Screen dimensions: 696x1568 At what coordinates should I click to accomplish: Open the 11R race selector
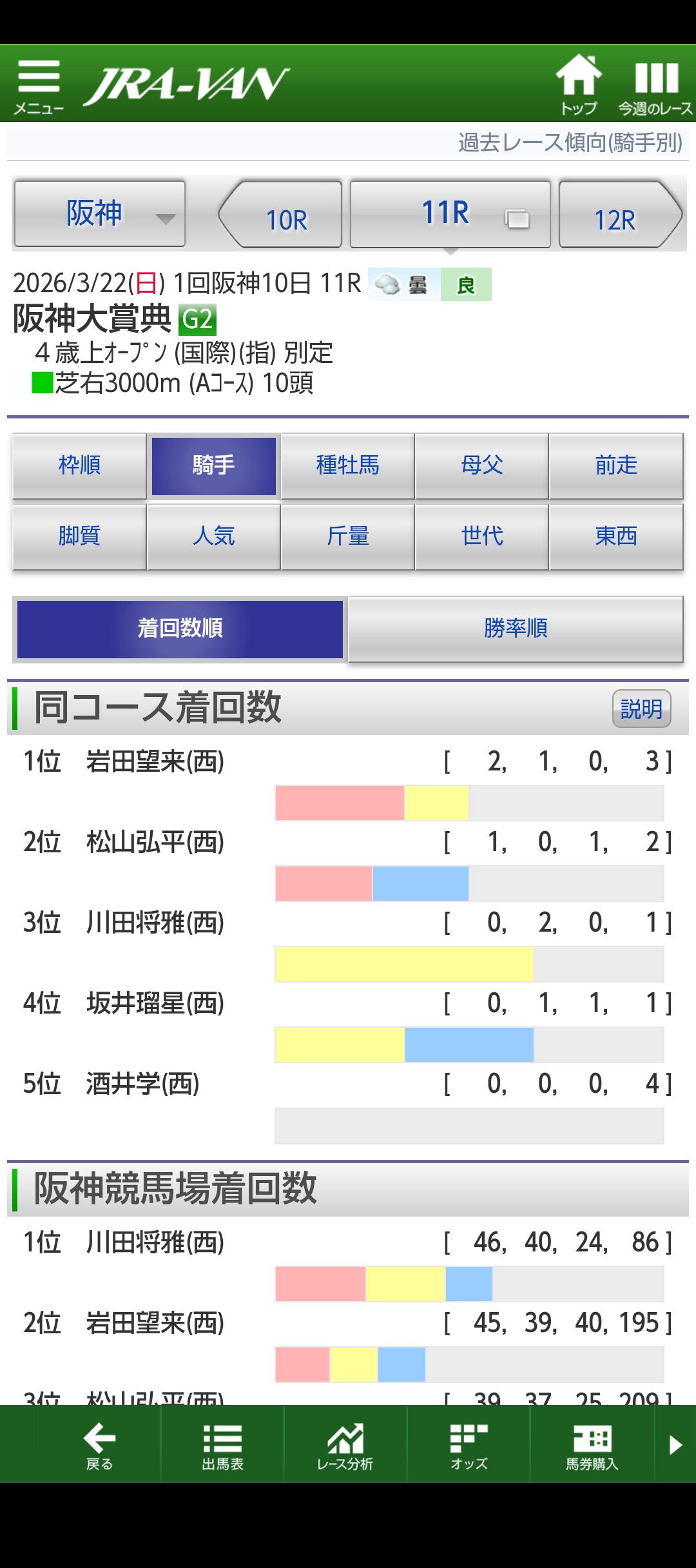point(450,214)
